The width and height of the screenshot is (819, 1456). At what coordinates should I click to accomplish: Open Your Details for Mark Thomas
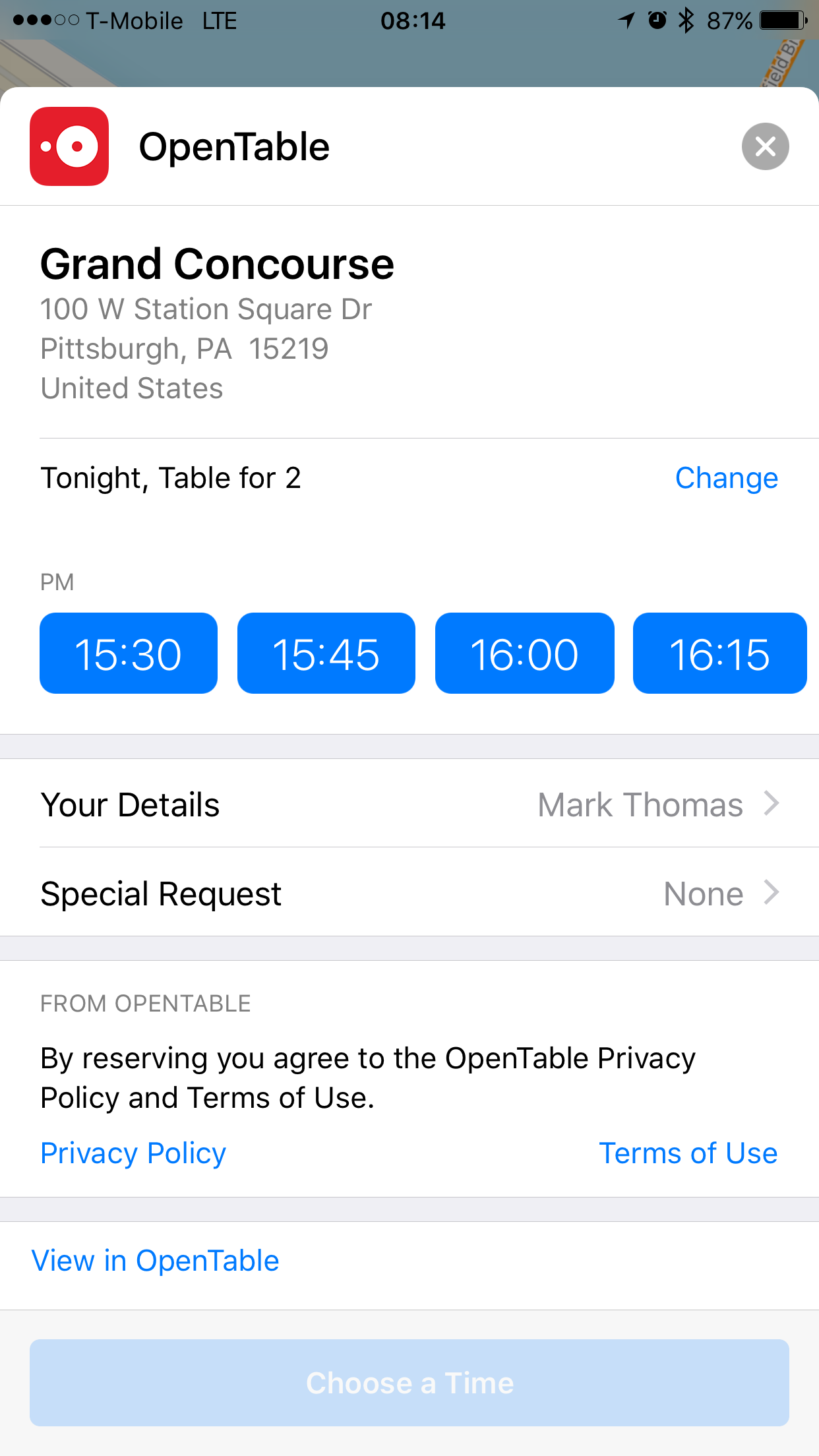(x=409, y=804)
